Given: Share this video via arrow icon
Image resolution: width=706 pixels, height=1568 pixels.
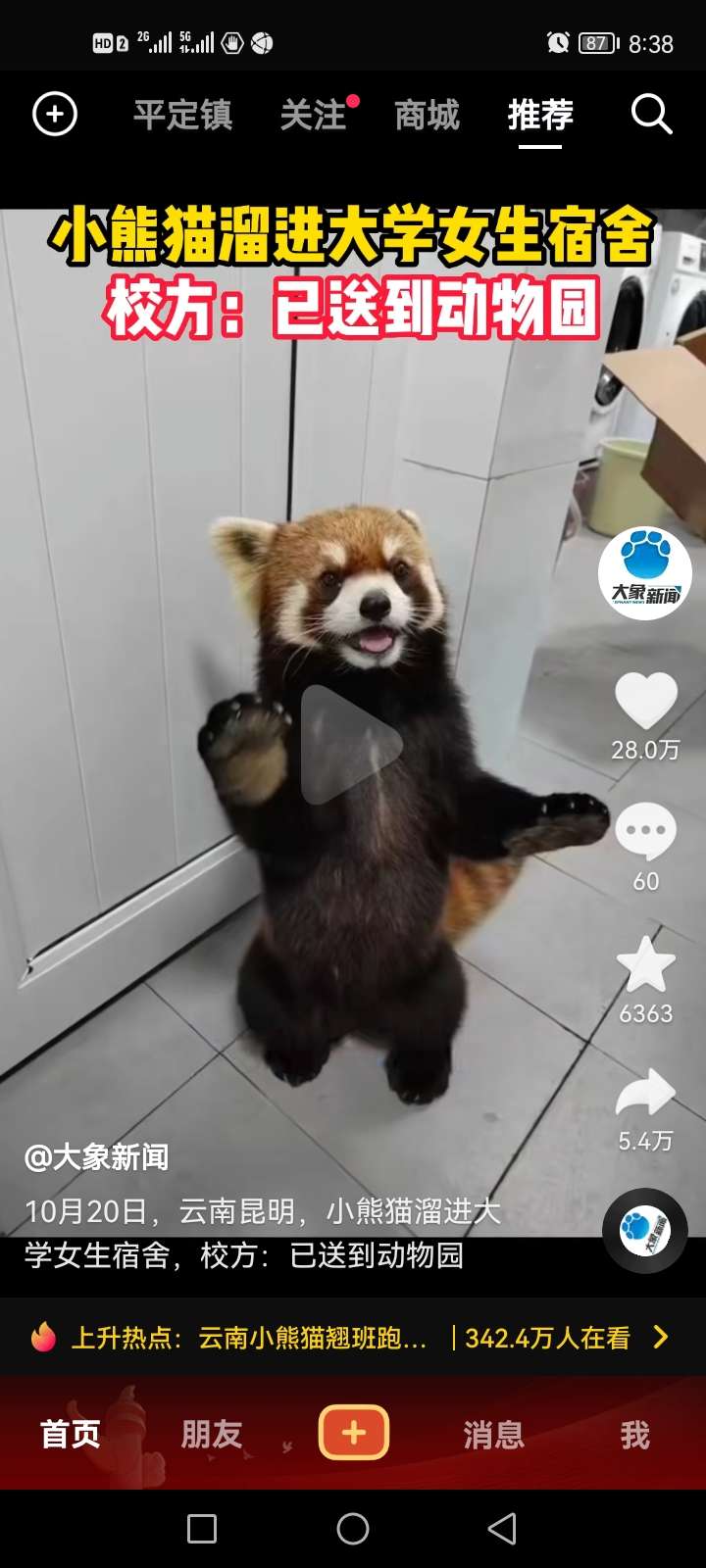Looking at the screenshot, I should (x=645, y=1094).
